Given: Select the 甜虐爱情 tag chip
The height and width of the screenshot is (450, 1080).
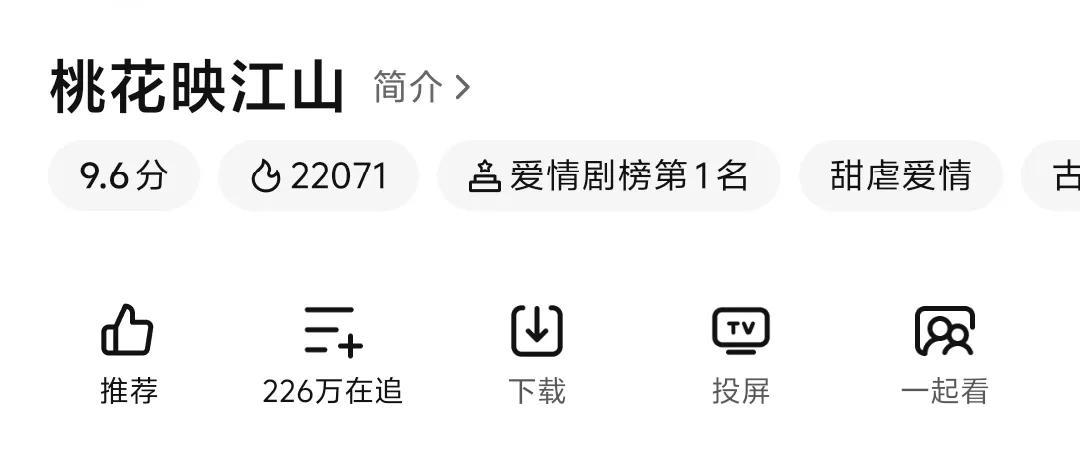Looking at the screenshot, I should 900,176.
